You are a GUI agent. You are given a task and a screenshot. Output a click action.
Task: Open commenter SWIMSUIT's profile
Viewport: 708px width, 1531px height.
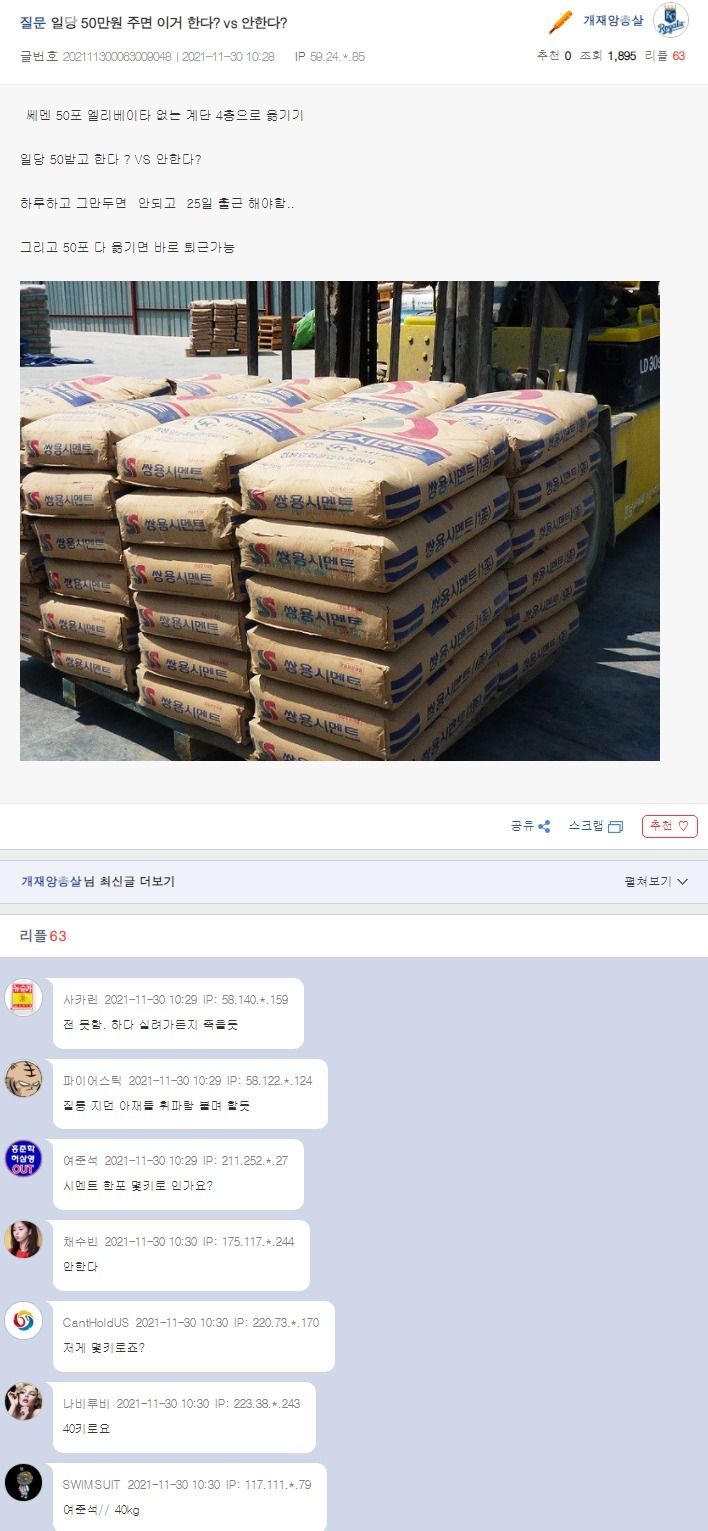[x=91, y=1484]
